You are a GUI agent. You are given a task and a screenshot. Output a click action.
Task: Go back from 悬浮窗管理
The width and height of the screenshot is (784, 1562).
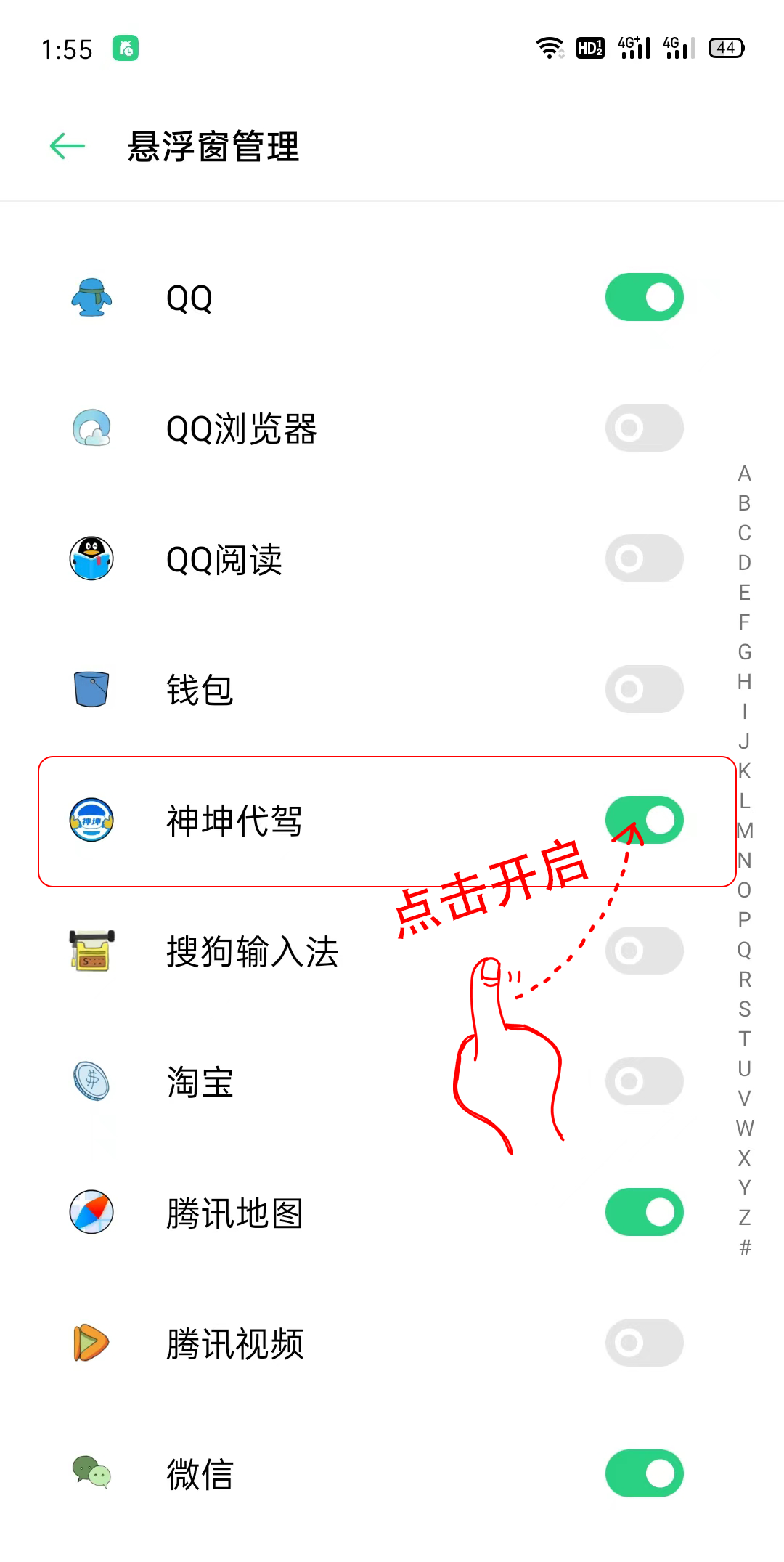tap(68, 146)
